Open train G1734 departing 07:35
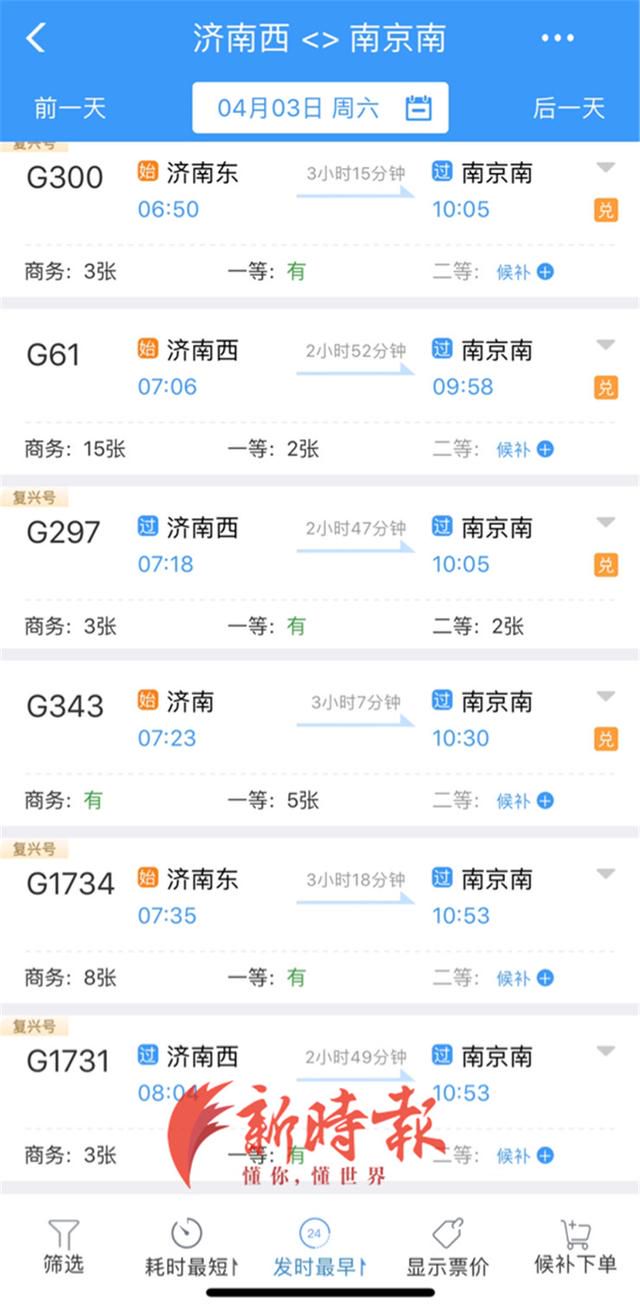Screen dimensions: 640x1311 click(320, 921)
